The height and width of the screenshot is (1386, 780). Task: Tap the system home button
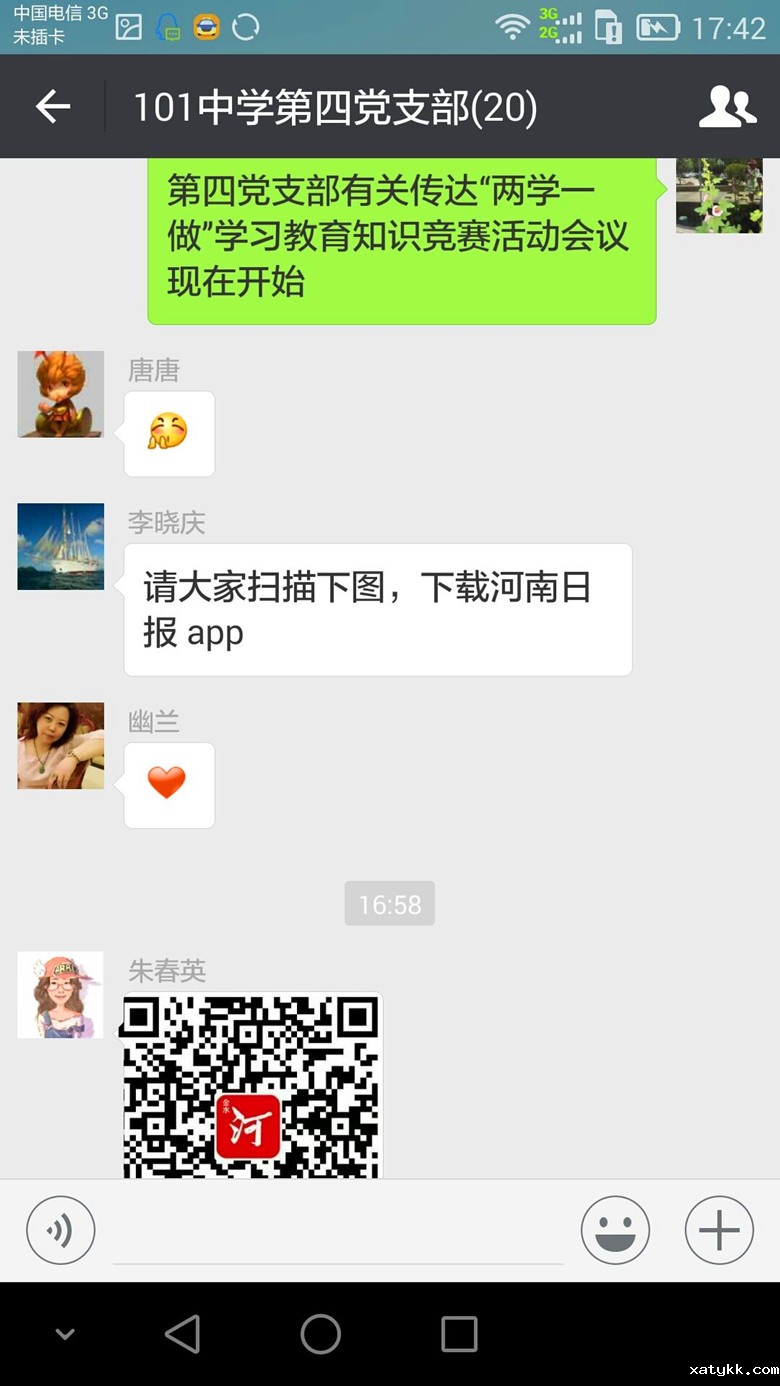click(x=321, y=1334)
